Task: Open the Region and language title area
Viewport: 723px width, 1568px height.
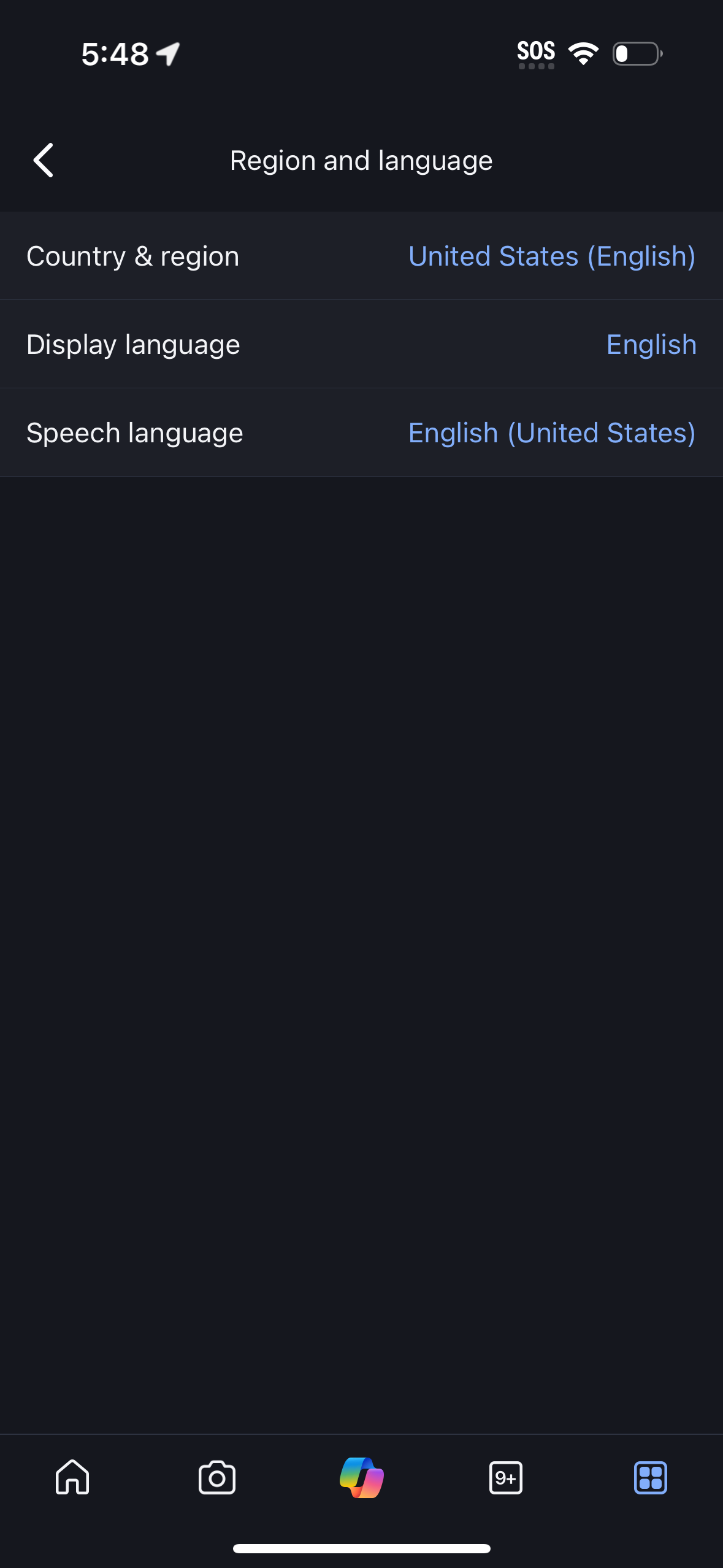Action: tap(361, 160)
